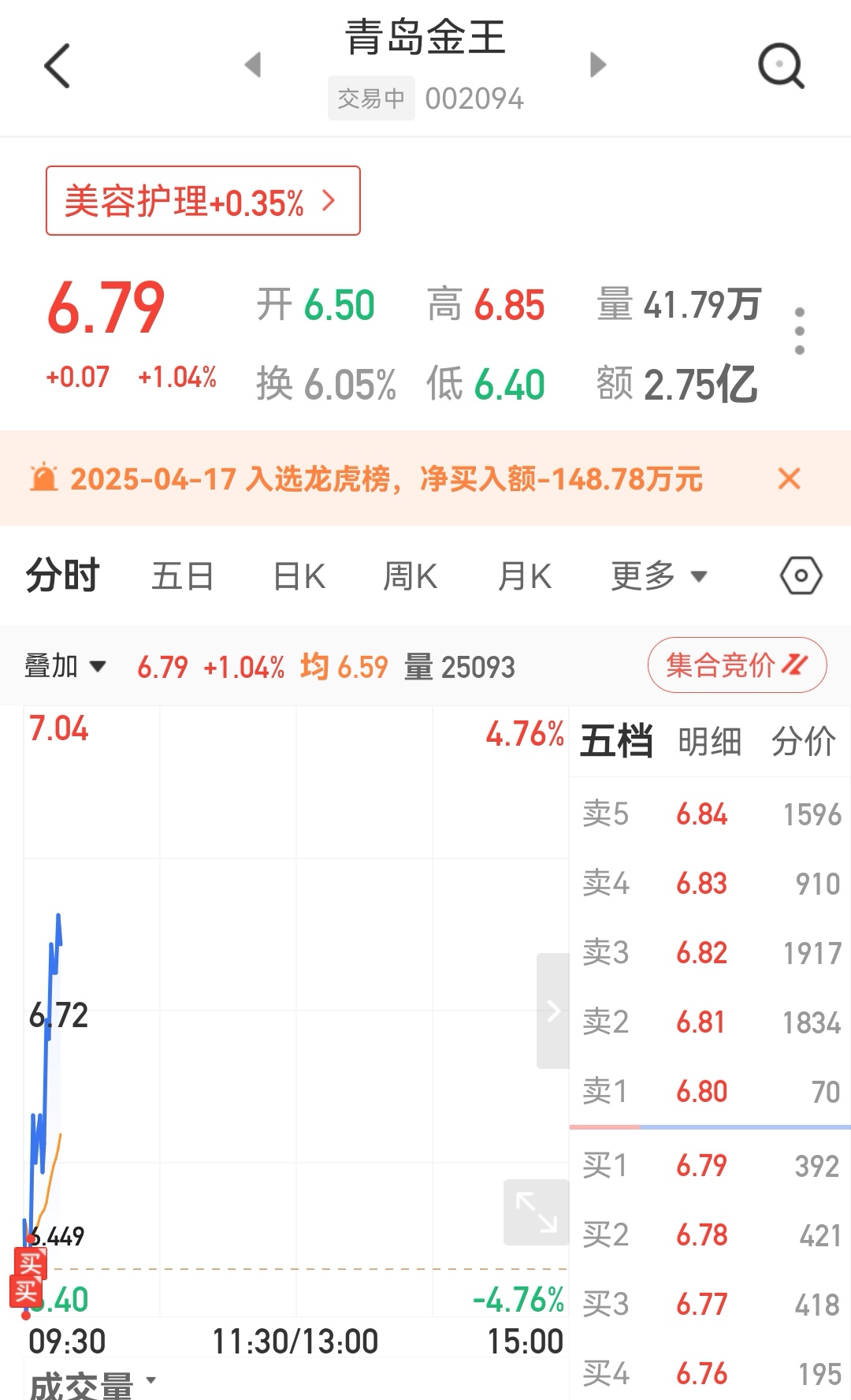Expand the chart to full screen

click(536, 1212)
